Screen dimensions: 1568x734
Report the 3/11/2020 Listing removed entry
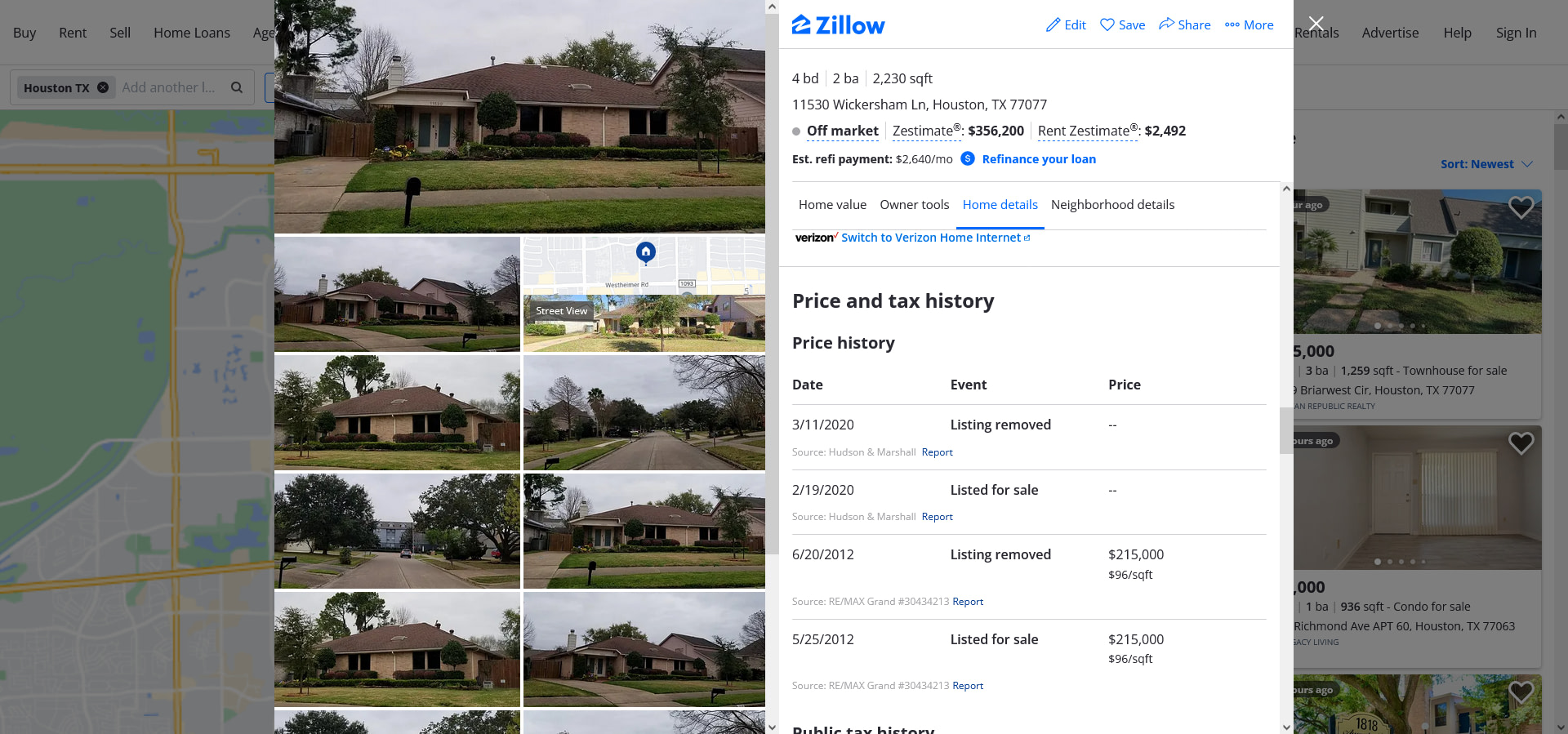pos(937,452)
